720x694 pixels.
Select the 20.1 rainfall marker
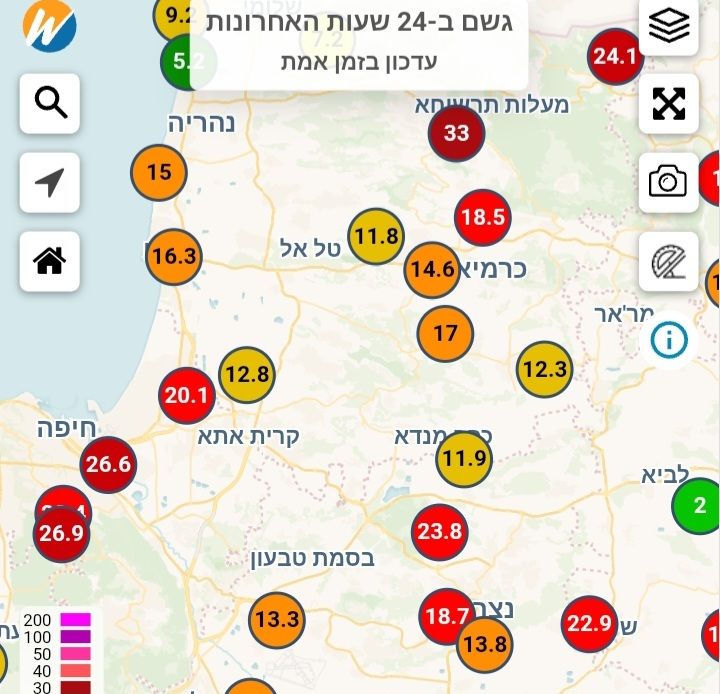tap(187, 396)
